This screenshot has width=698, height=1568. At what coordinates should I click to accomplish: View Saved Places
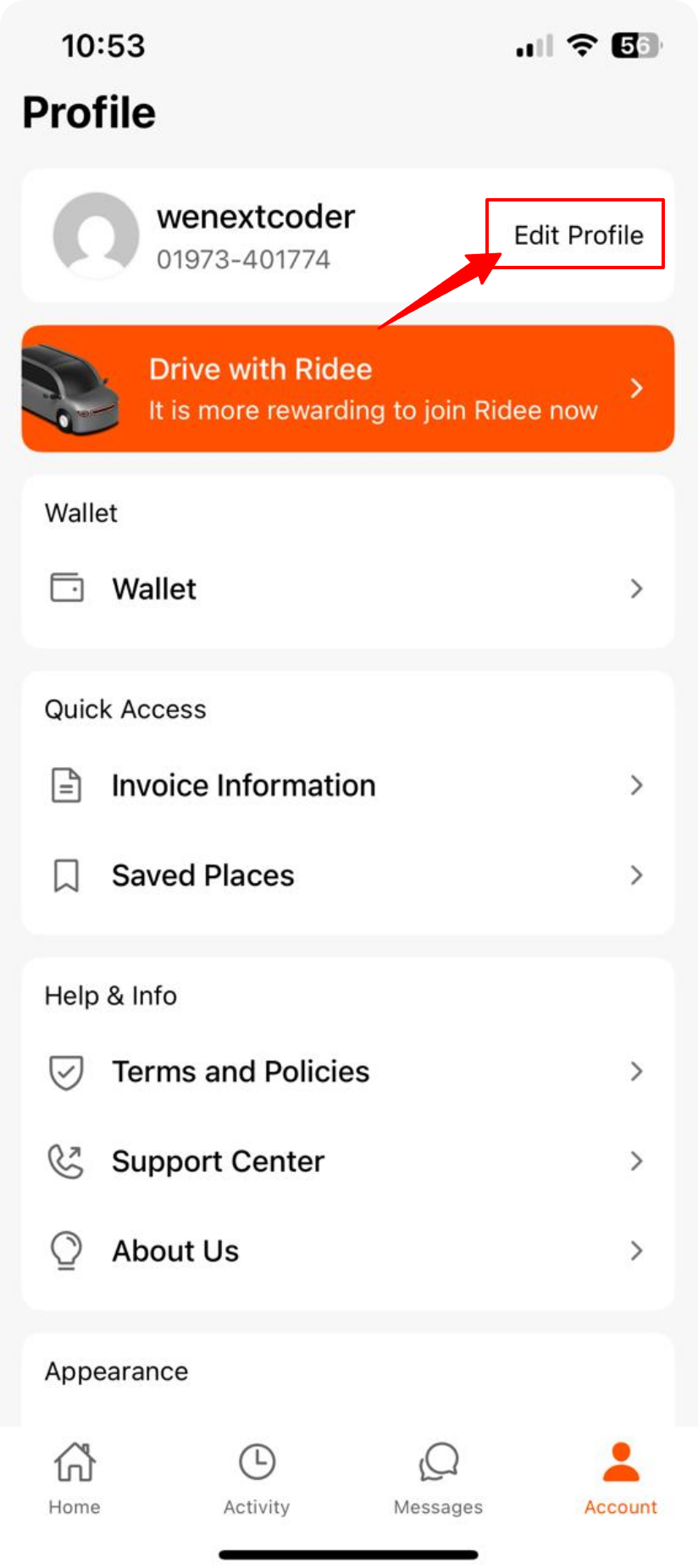(347, 875)
